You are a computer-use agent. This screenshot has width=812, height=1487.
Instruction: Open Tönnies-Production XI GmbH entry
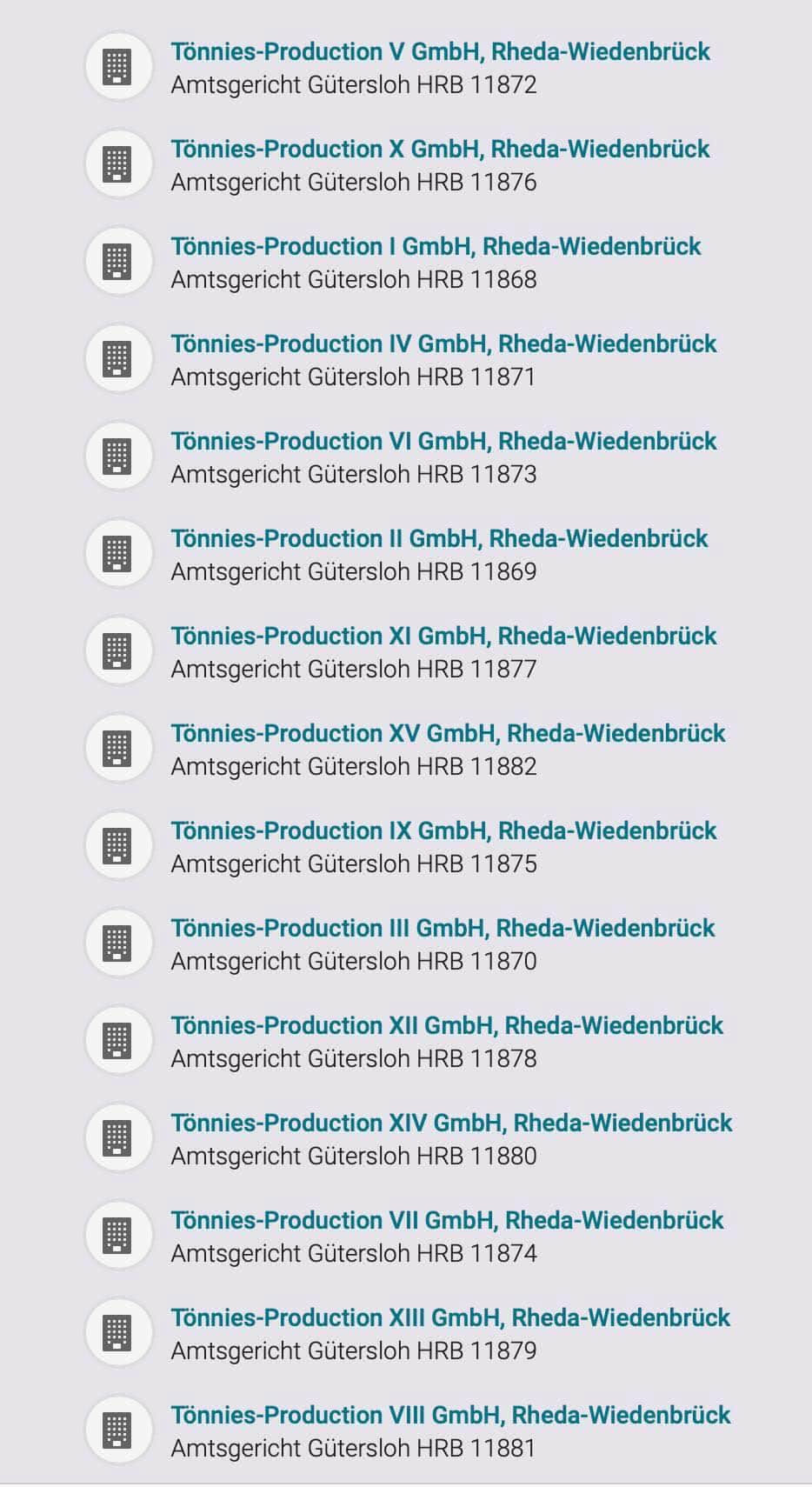443,637
